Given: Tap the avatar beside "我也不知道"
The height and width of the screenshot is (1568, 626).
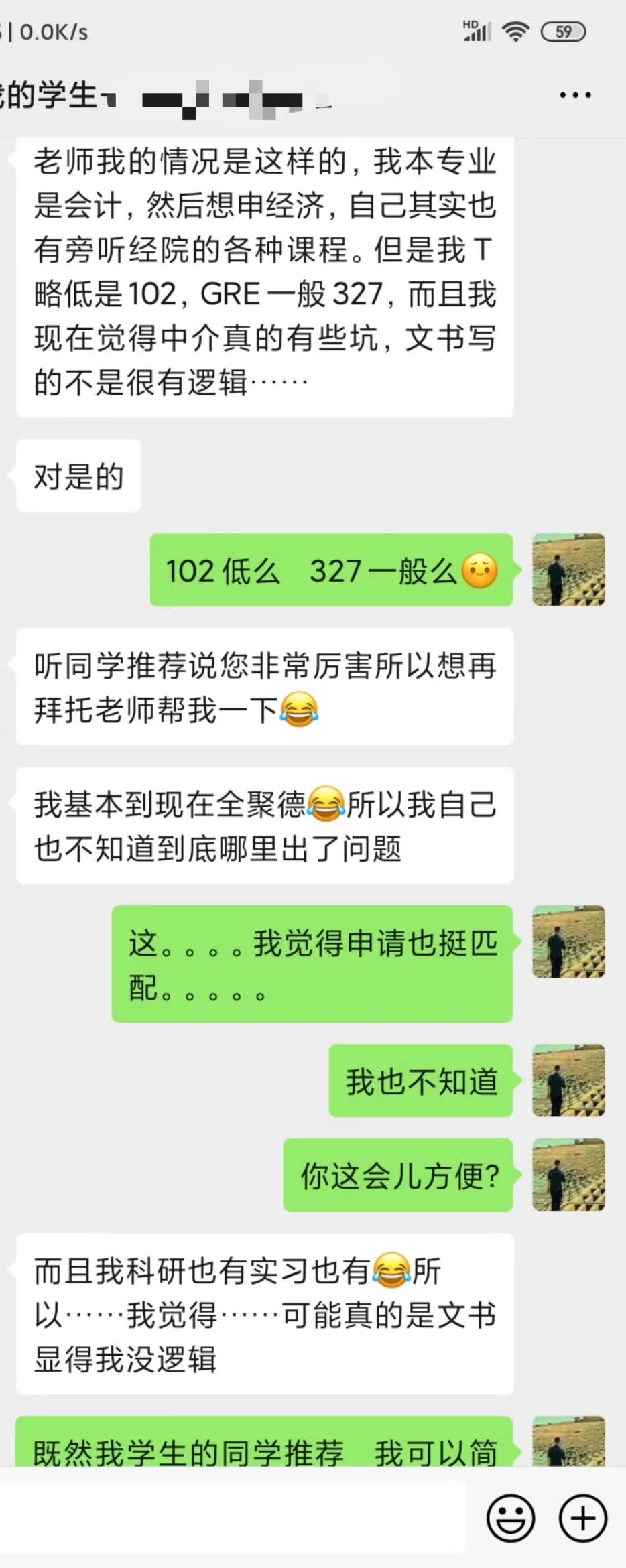Looking at the screenshot, I should (x=568, y=1080).
